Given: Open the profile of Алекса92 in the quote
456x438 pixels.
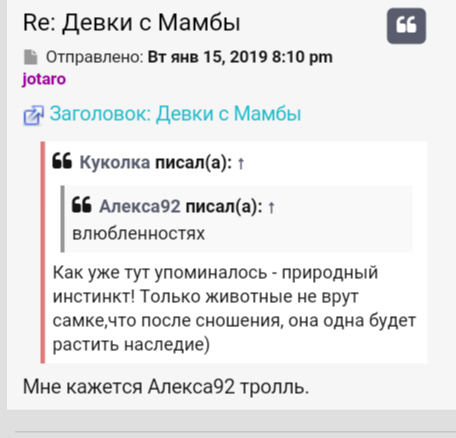Looking at the screenshot, I should click(x=140, y=206).
